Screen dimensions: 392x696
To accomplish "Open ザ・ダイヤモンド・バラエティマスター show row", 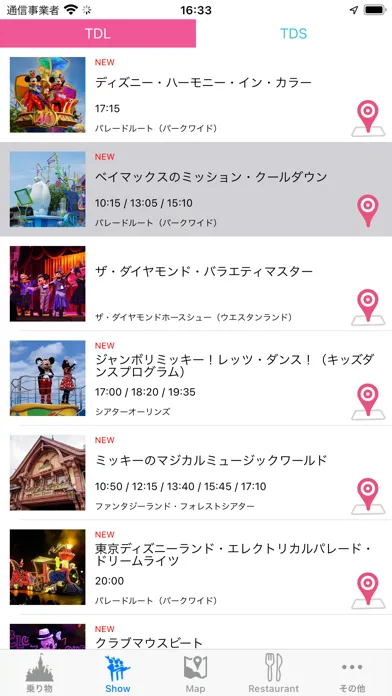I will tap(196, 284).
